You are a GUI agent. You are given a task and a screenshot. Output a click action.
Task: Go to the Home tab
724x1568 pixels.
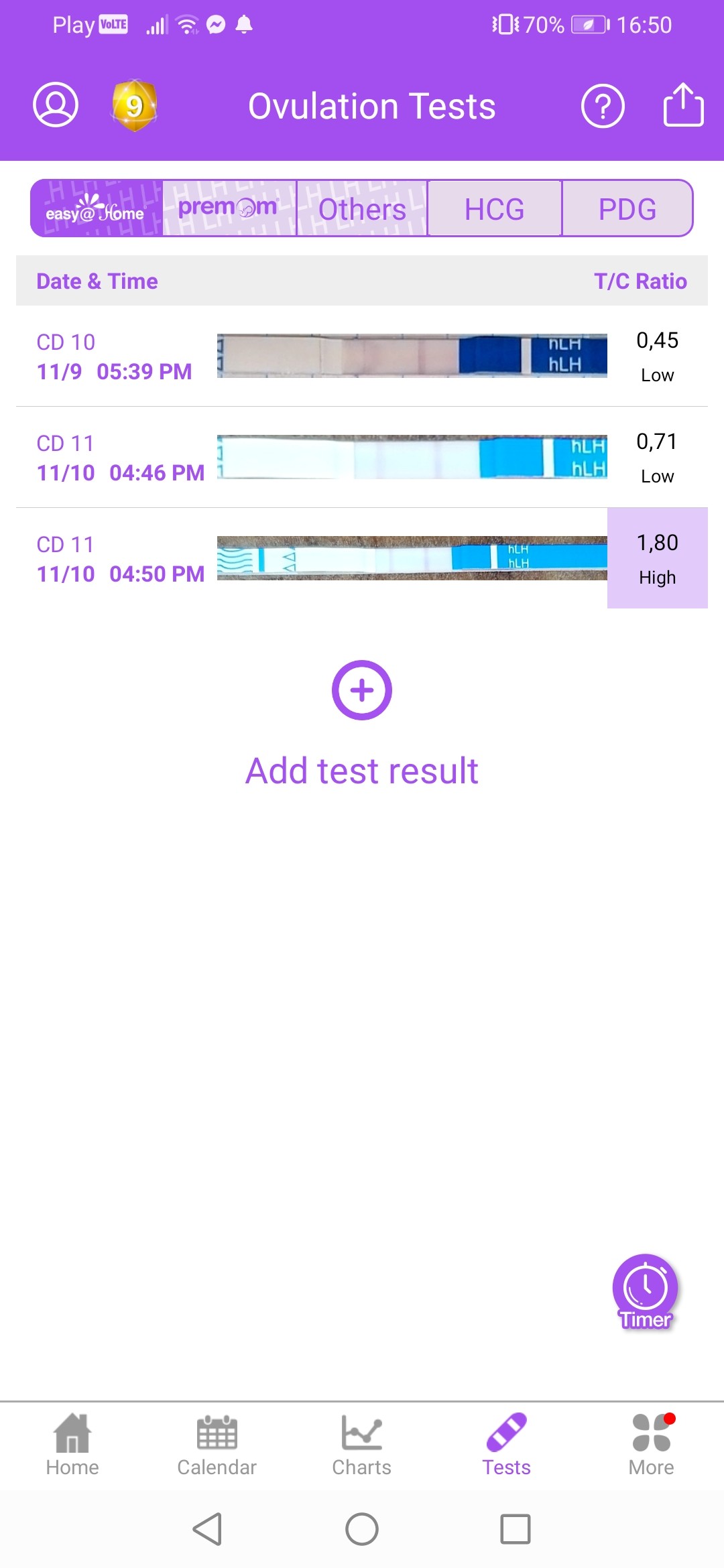point(72,1445)
